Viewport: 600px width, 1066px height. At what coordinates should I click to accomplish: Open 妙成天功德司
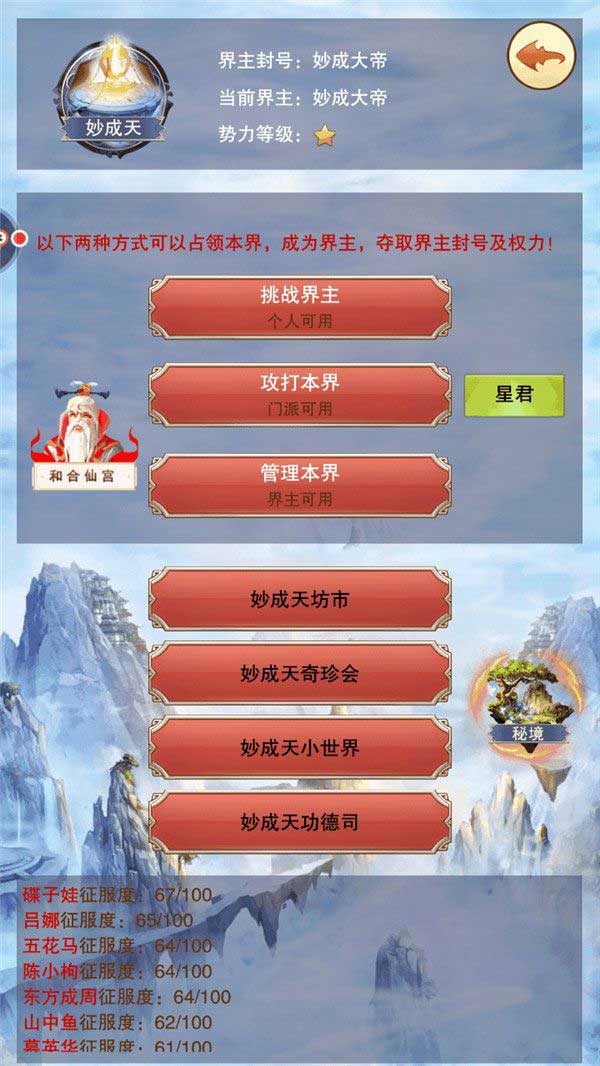(300, 823)
